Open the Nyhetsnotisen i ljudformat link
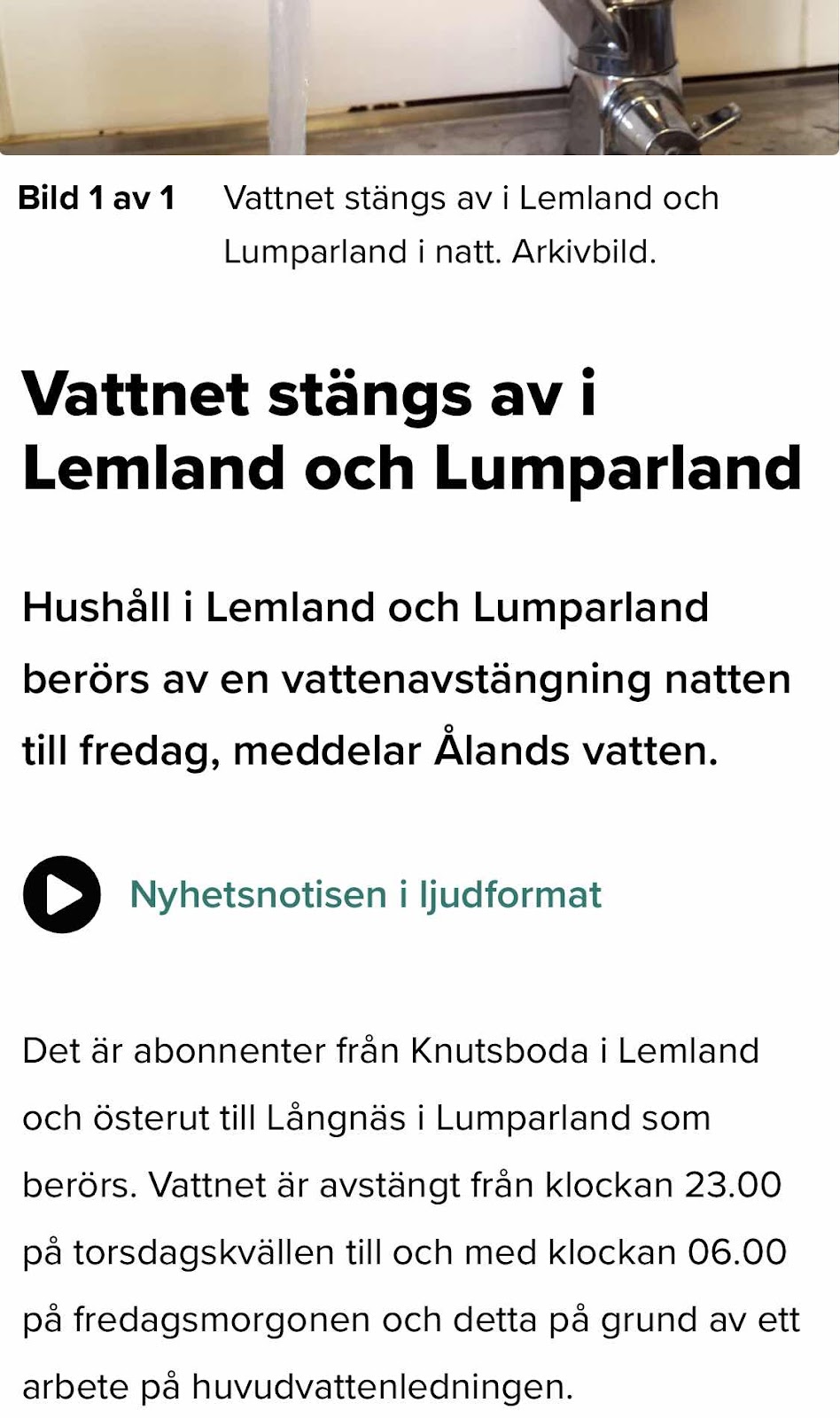The width and height of the screenshot is (840, 1418). click(365, 894)
